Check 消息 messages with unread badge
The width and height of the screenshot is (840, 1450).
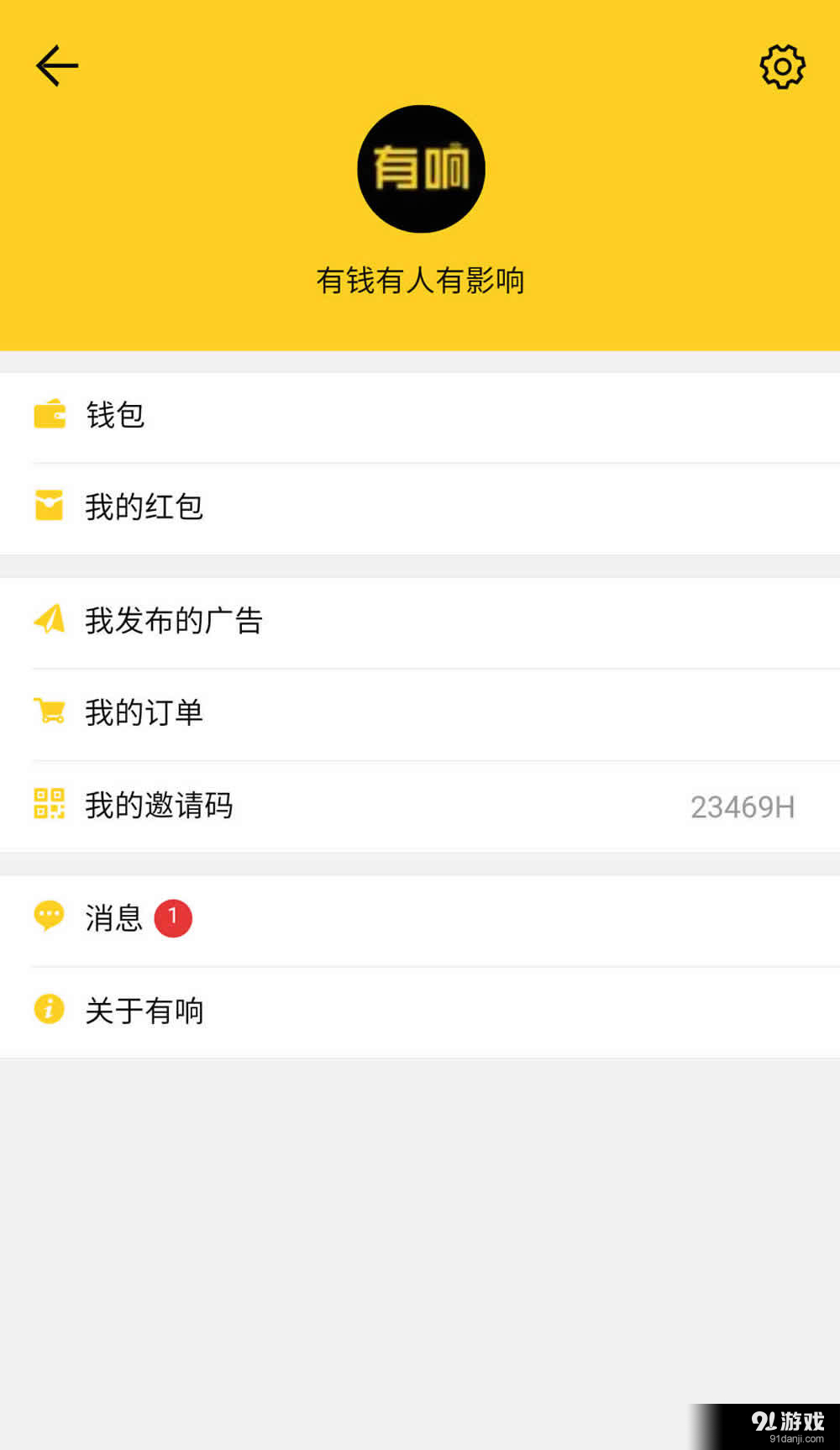pos(420,919)
